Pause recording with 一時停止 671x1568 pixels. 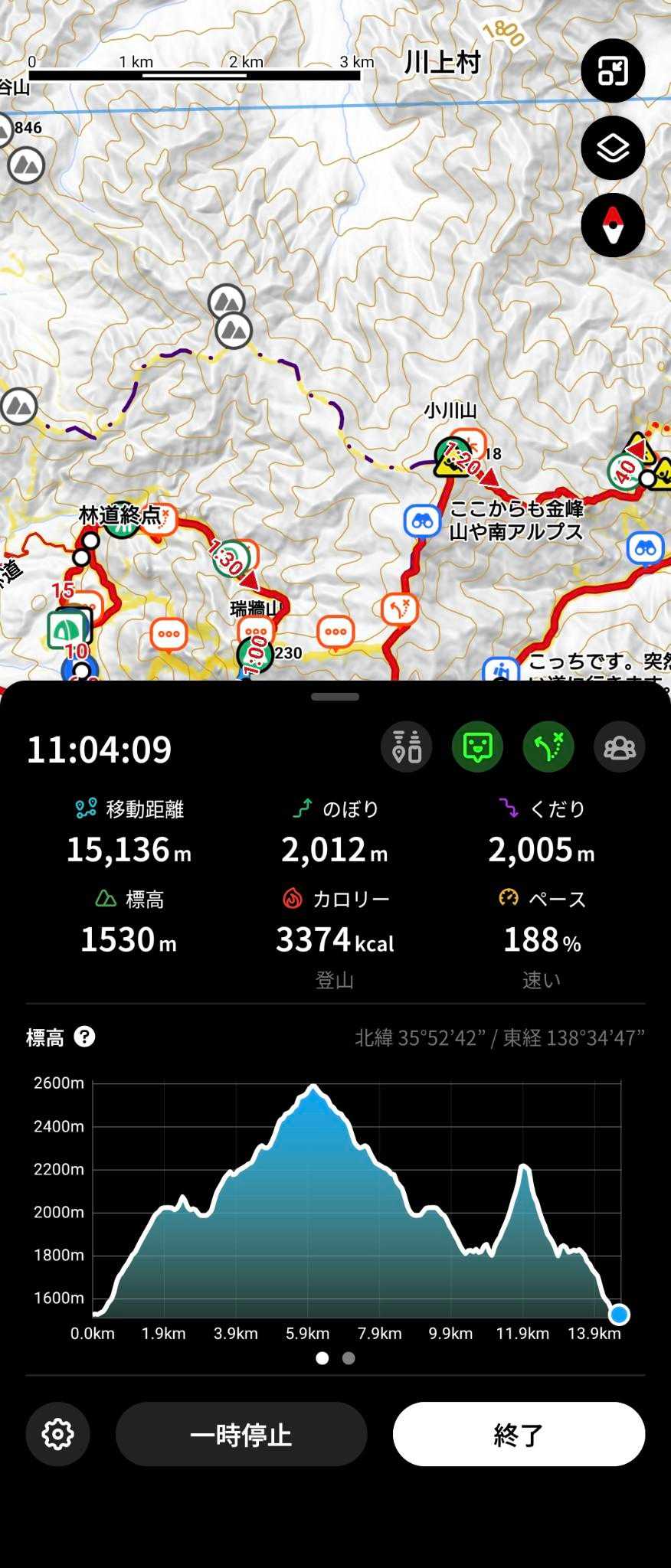241,1434
